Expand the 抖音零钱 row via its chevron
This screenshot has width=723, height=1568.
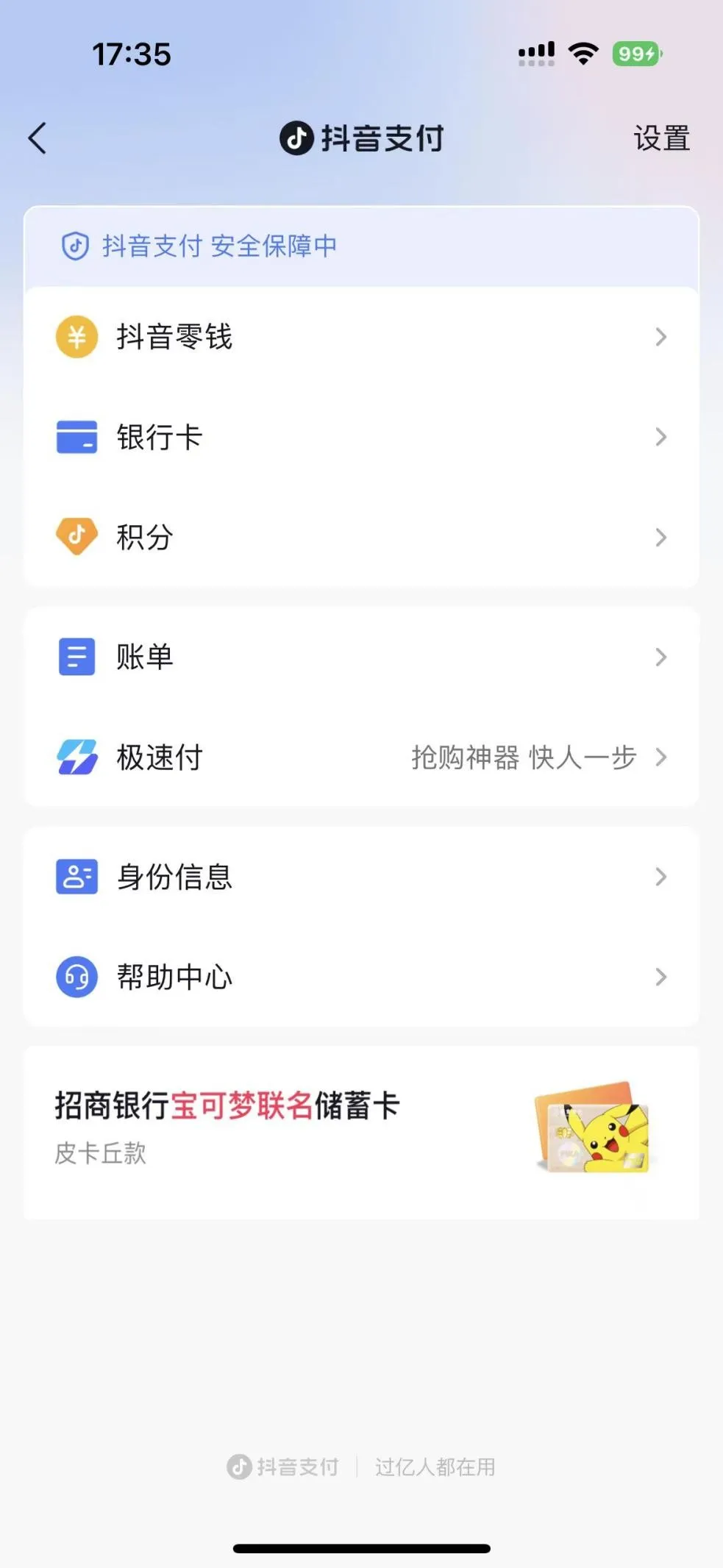tap(661, 337)
